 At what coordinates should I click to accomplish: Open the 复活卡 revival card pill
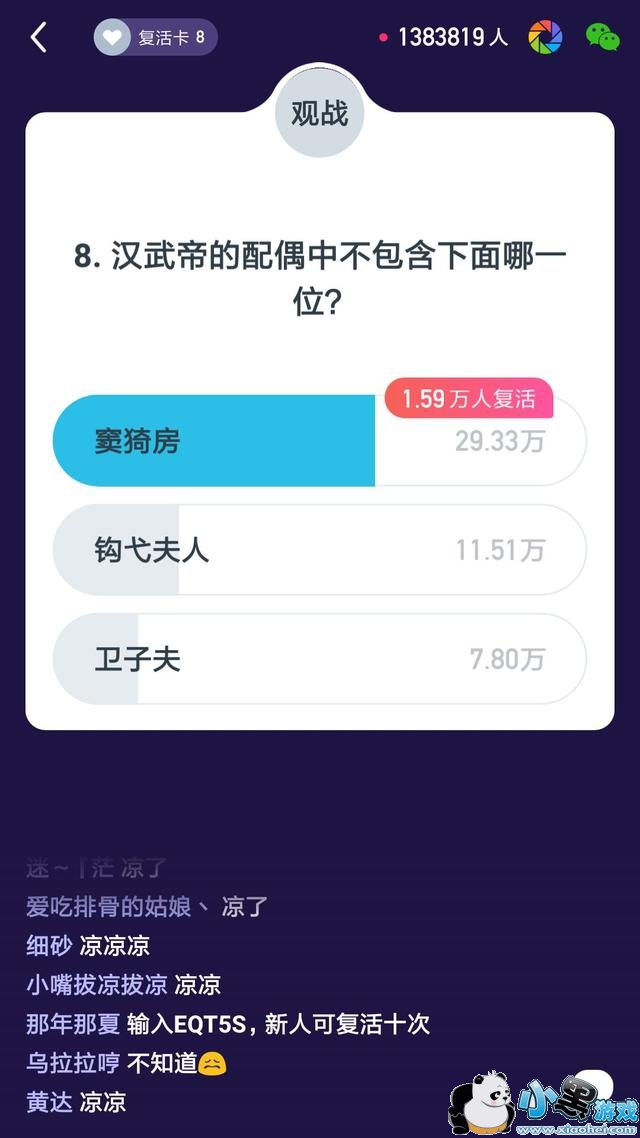(x=155, y=37)
